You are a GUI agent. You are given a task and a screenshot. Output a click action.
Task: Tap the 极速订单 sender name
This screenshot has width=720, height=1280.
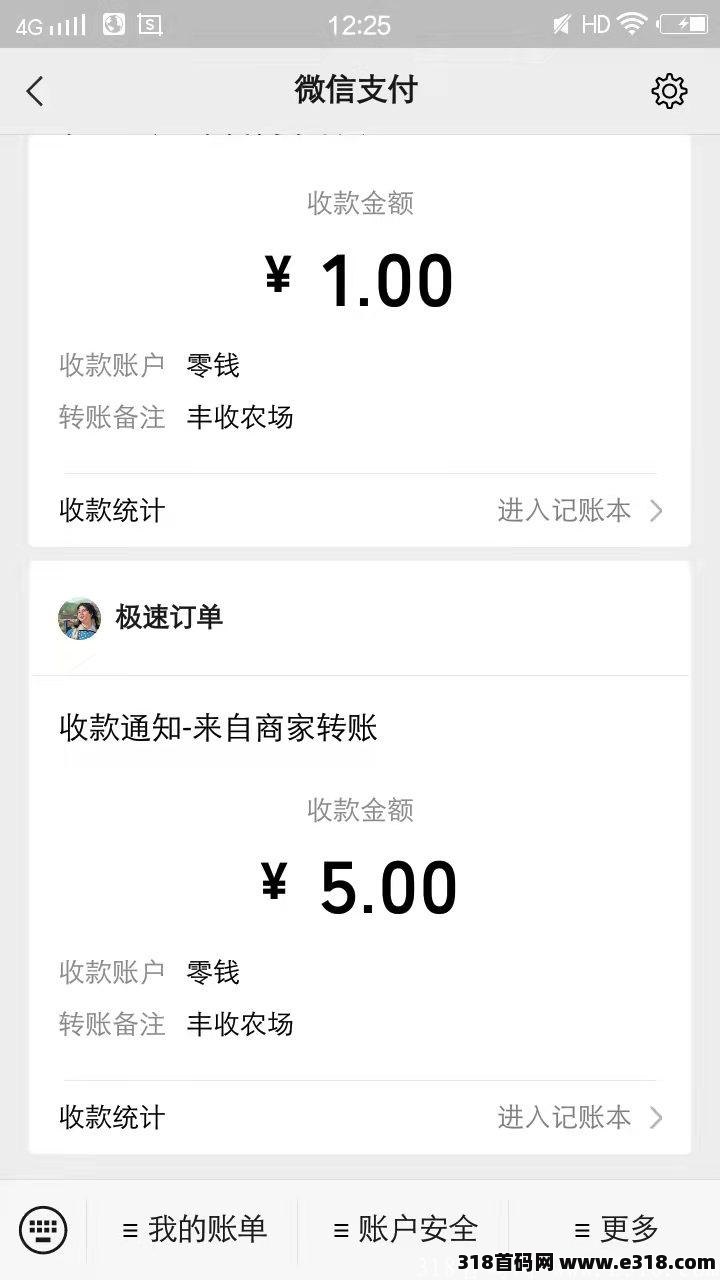pos(170,618)
